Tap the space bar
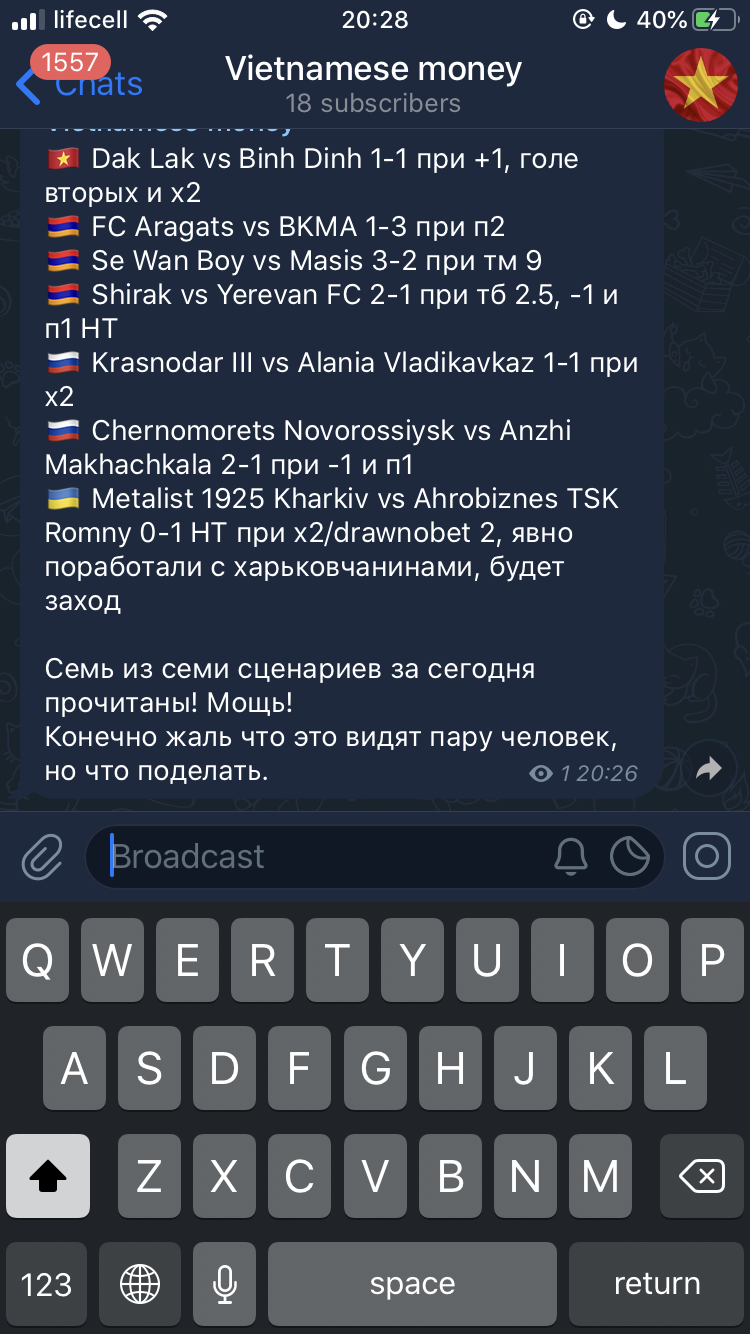The width and height of the screenshot is (750, 1334). click(x=412, y=1284)
